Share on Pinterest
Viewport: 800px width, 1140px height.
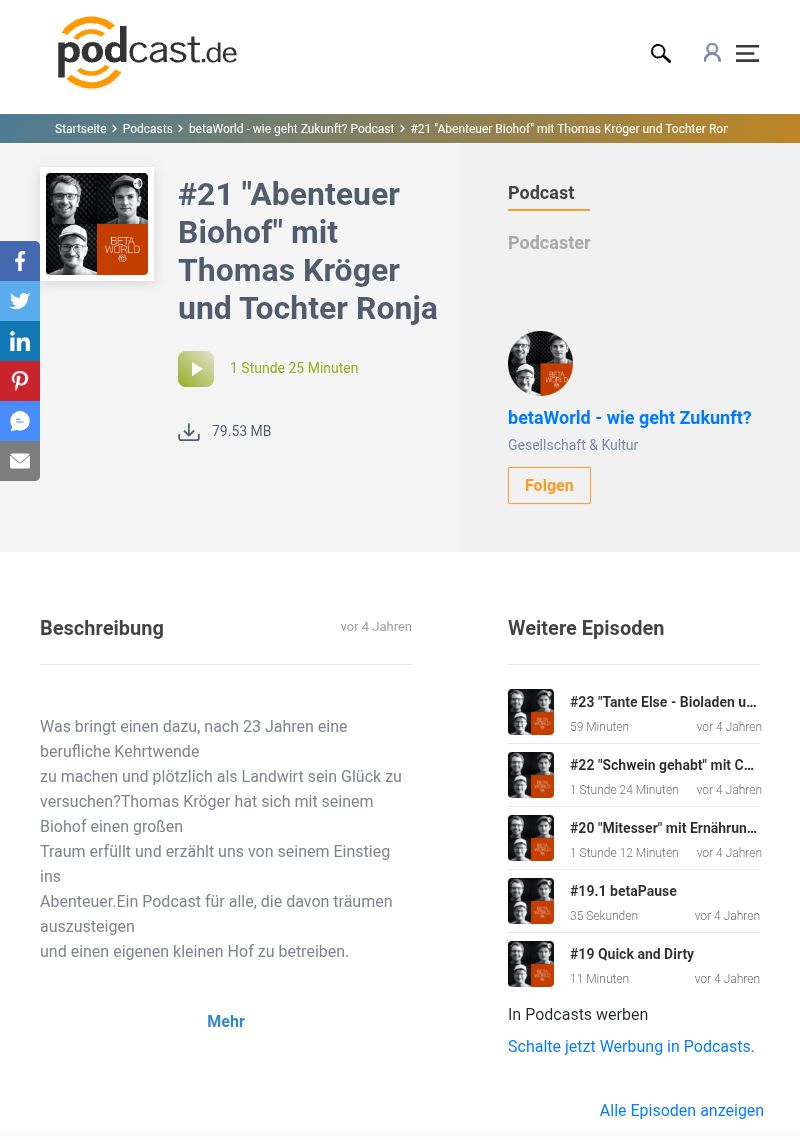(x=20, y=381)
